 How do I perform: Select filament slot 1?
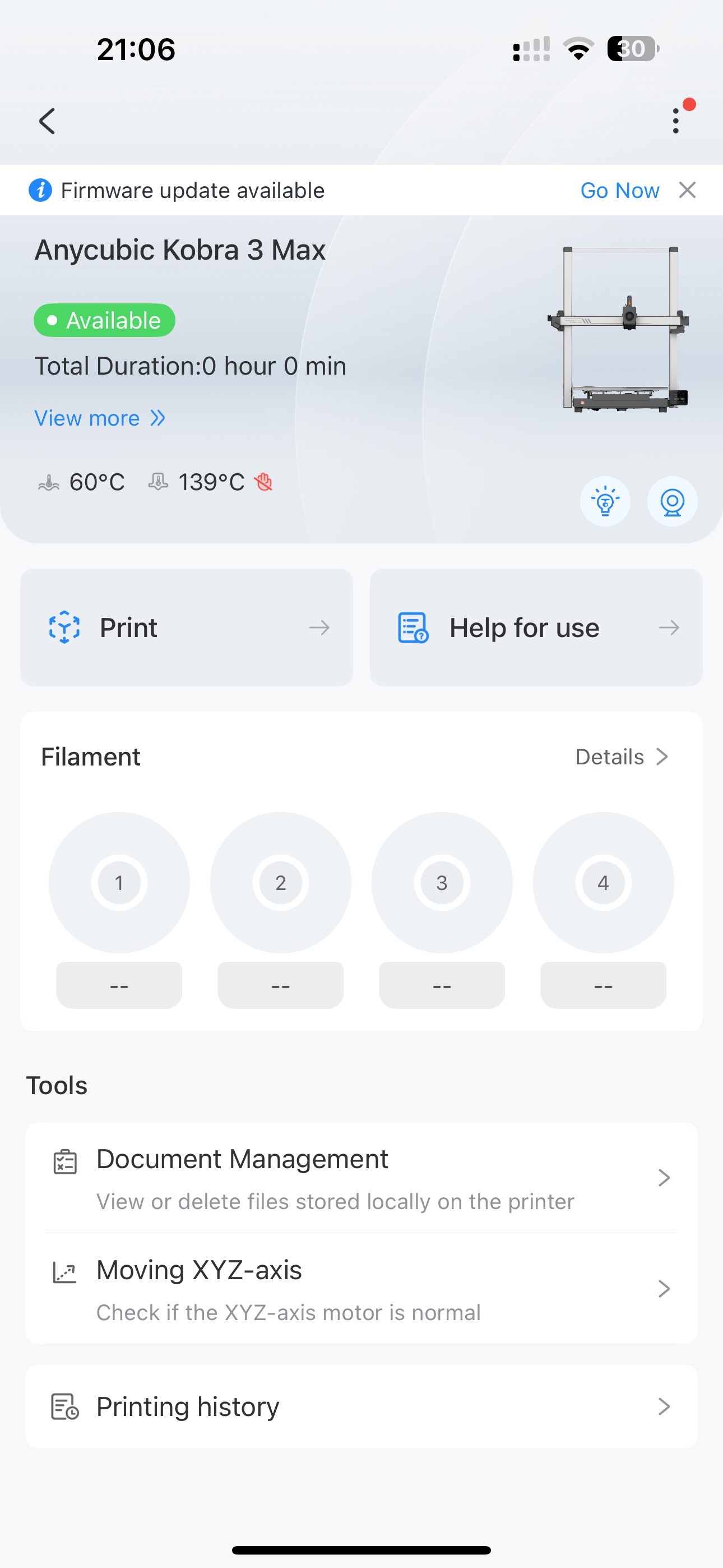point(119,883)
